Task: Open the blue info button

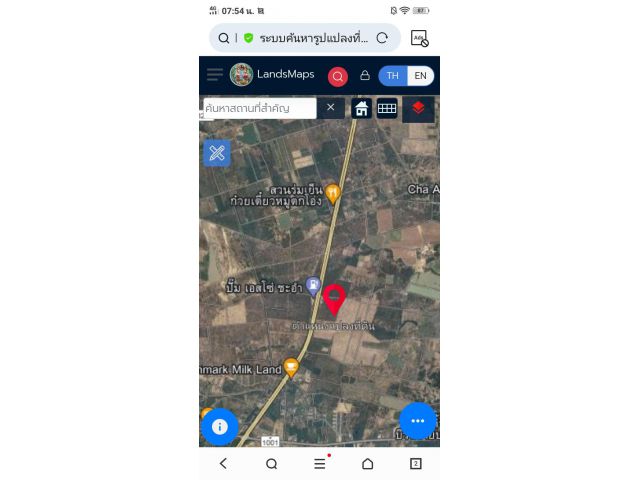Action: 220,426
